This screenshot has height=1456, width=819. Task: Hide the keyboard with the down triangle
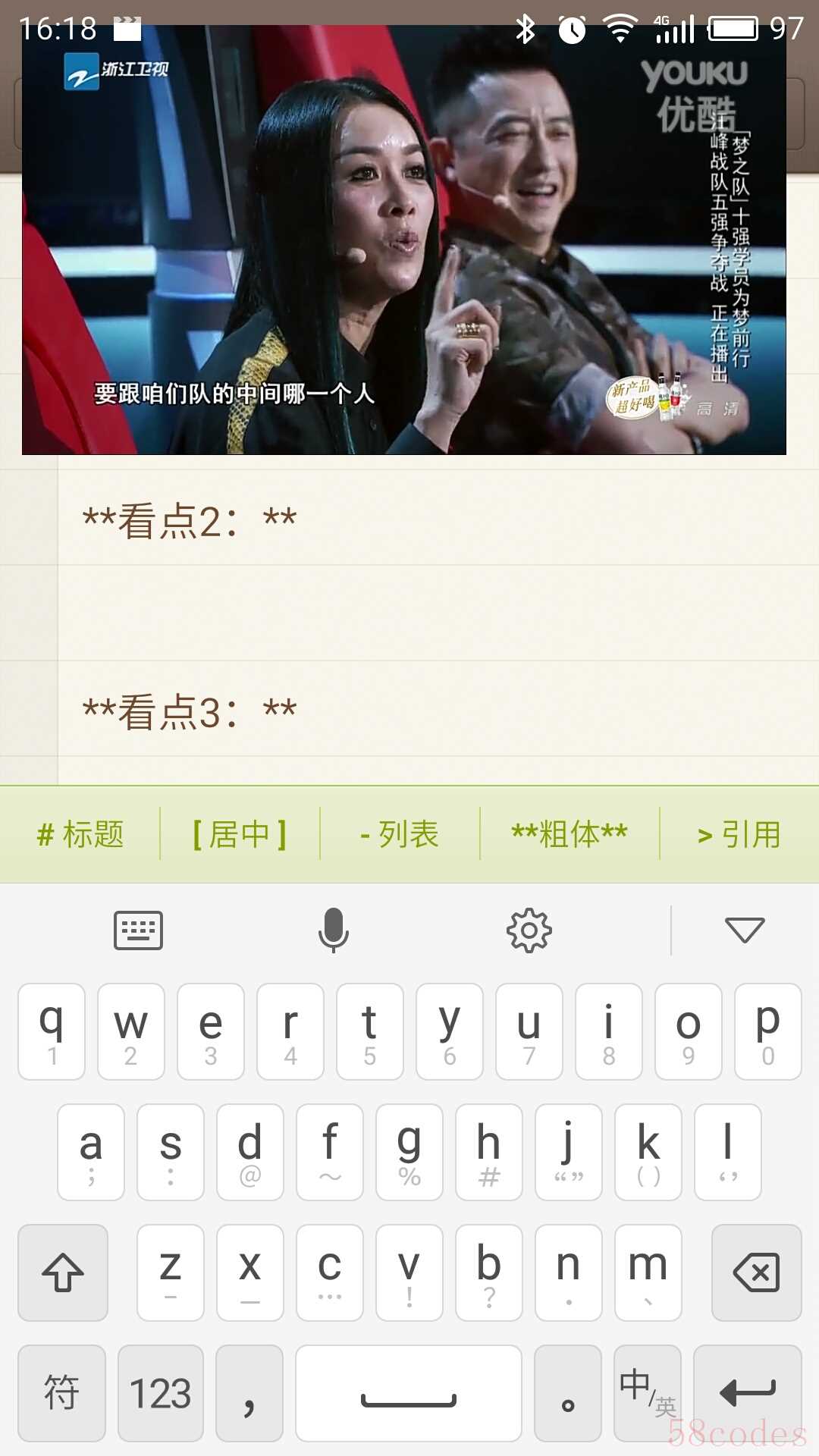744,930
